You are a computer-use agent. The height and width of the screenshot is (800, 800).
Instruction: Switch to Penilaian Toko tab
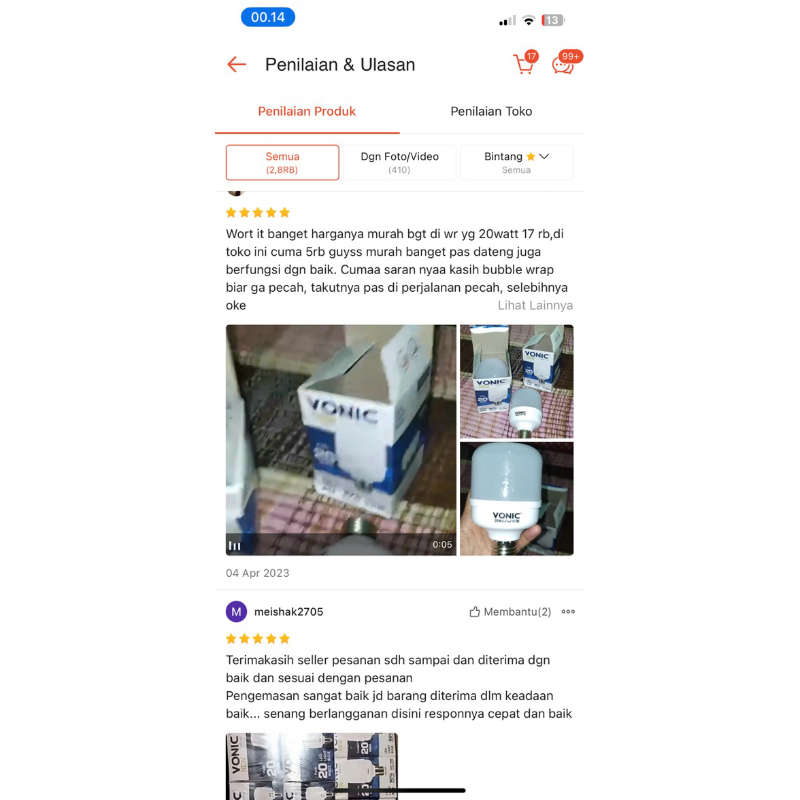tap(491, 111)
